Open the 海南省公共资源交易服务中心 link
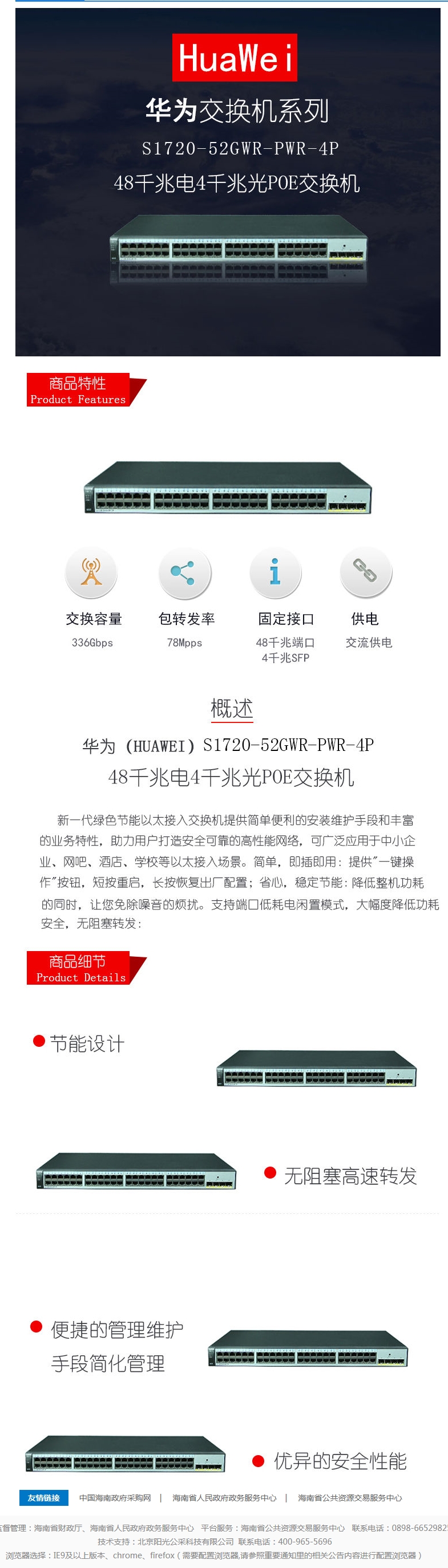Image resolution: width=448 pixels, height=1568 pixels. tap(350, 1498)
